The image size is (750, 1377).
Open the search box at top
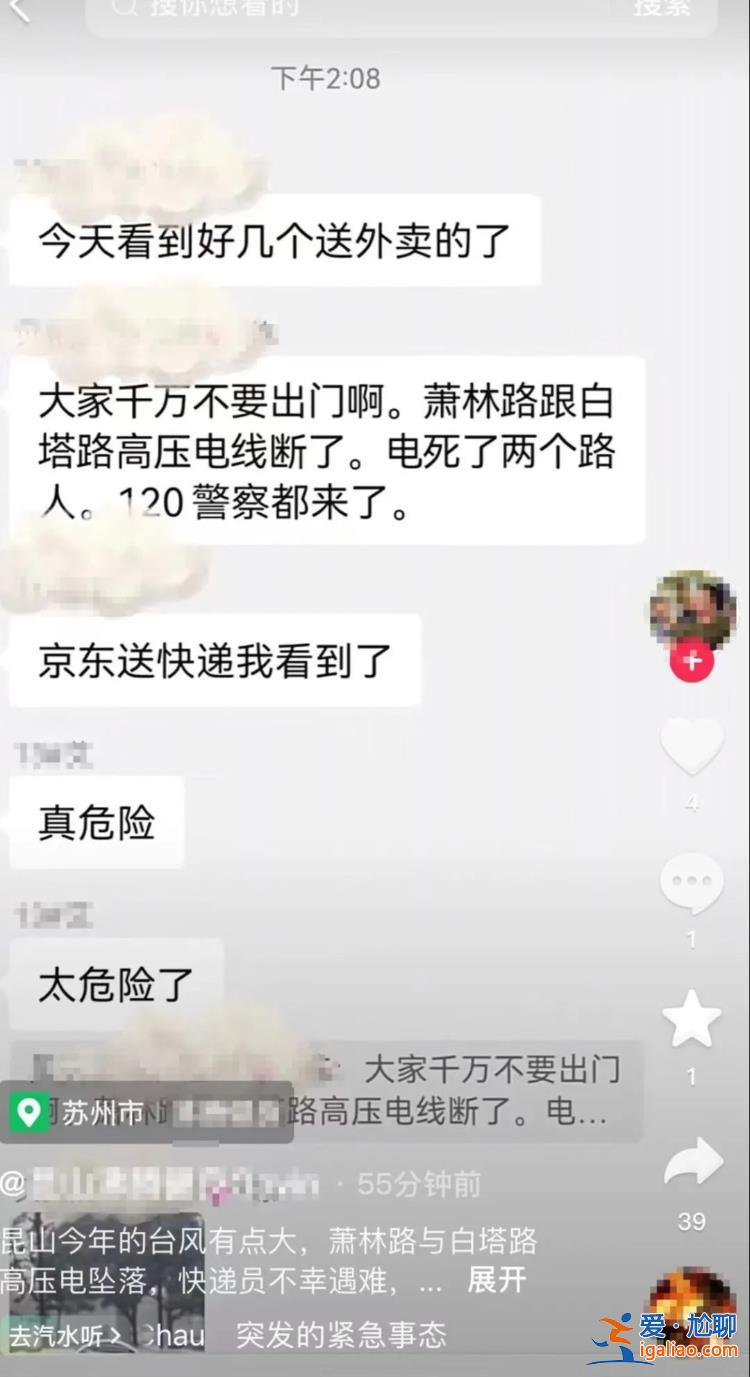[360, 12]
